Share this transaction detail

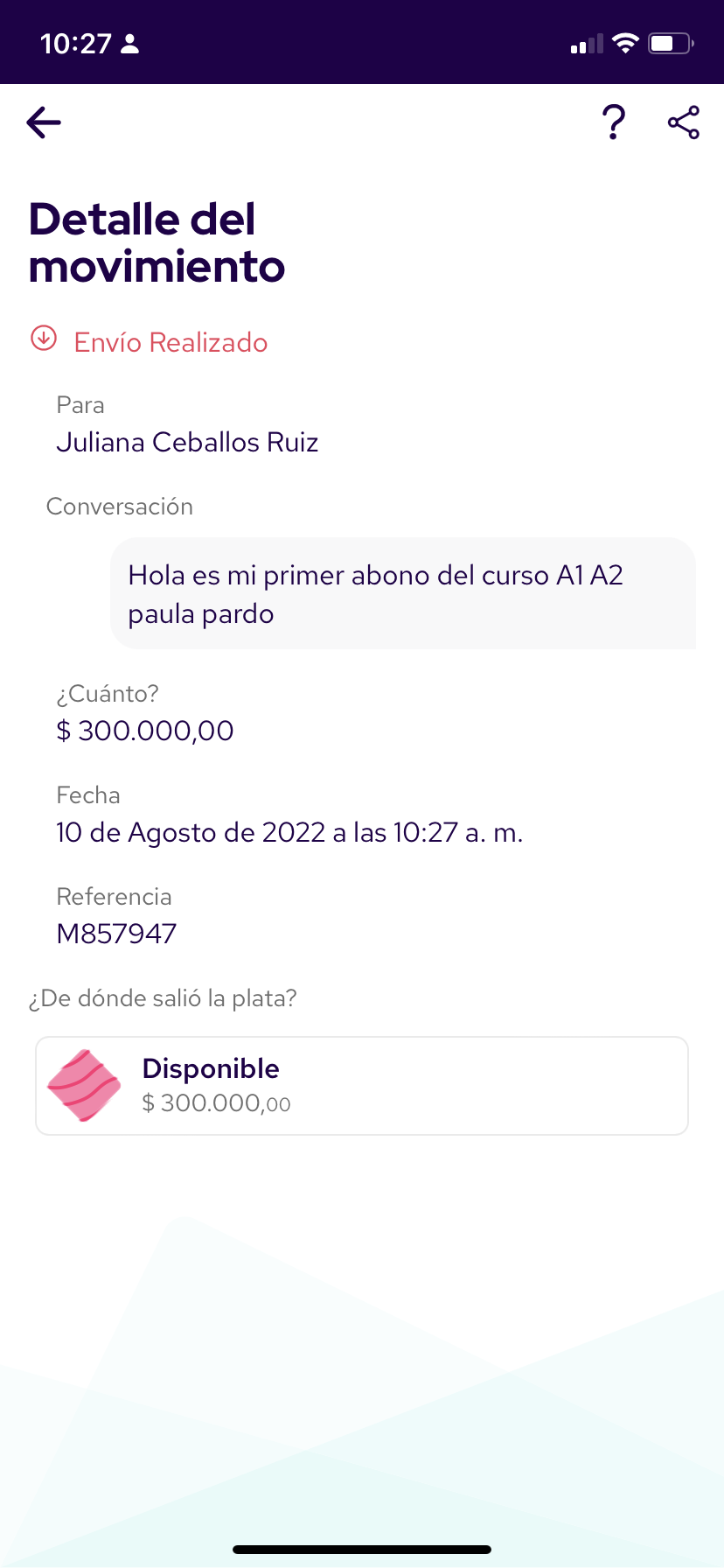pos(684,122)
